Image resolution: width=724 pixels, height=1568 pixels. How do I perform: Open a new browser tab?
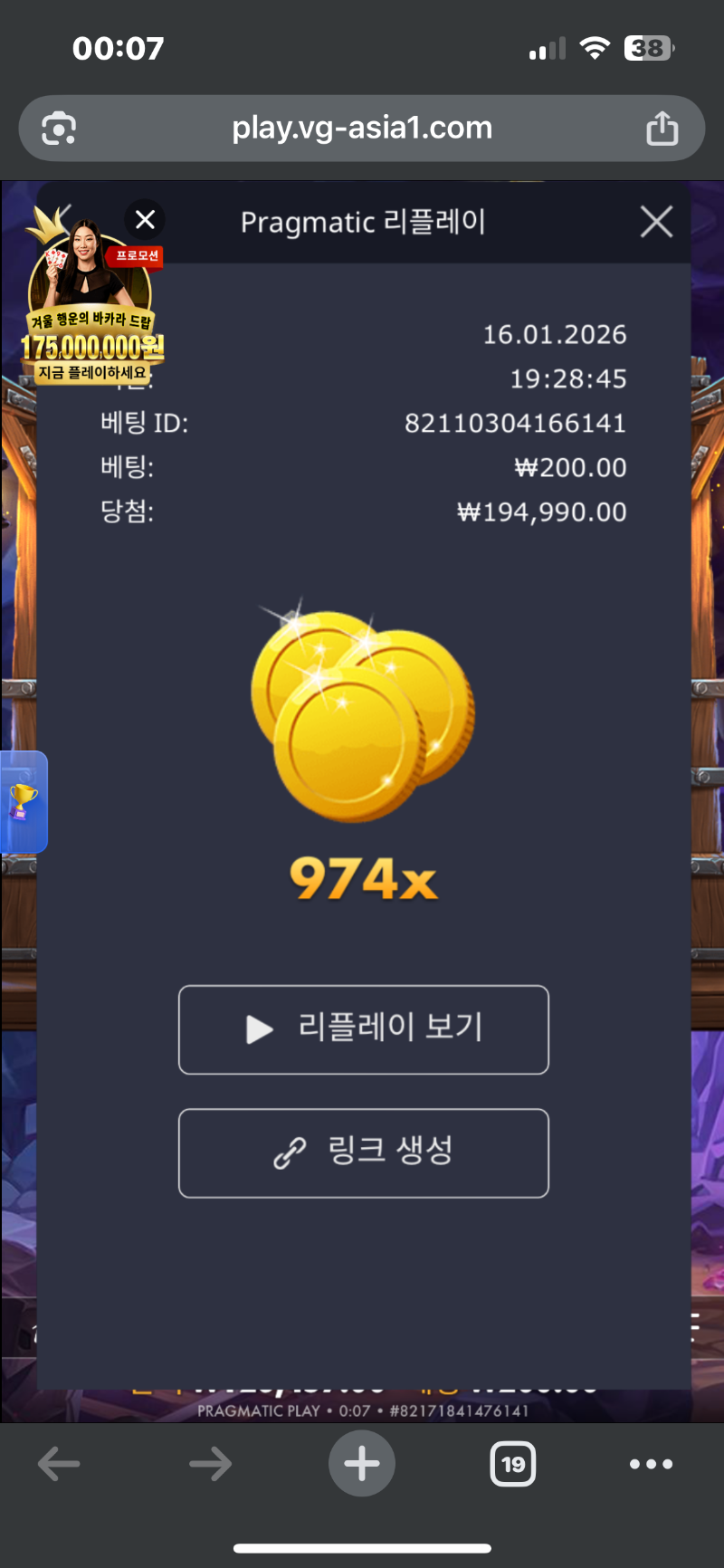[362, 1464]
